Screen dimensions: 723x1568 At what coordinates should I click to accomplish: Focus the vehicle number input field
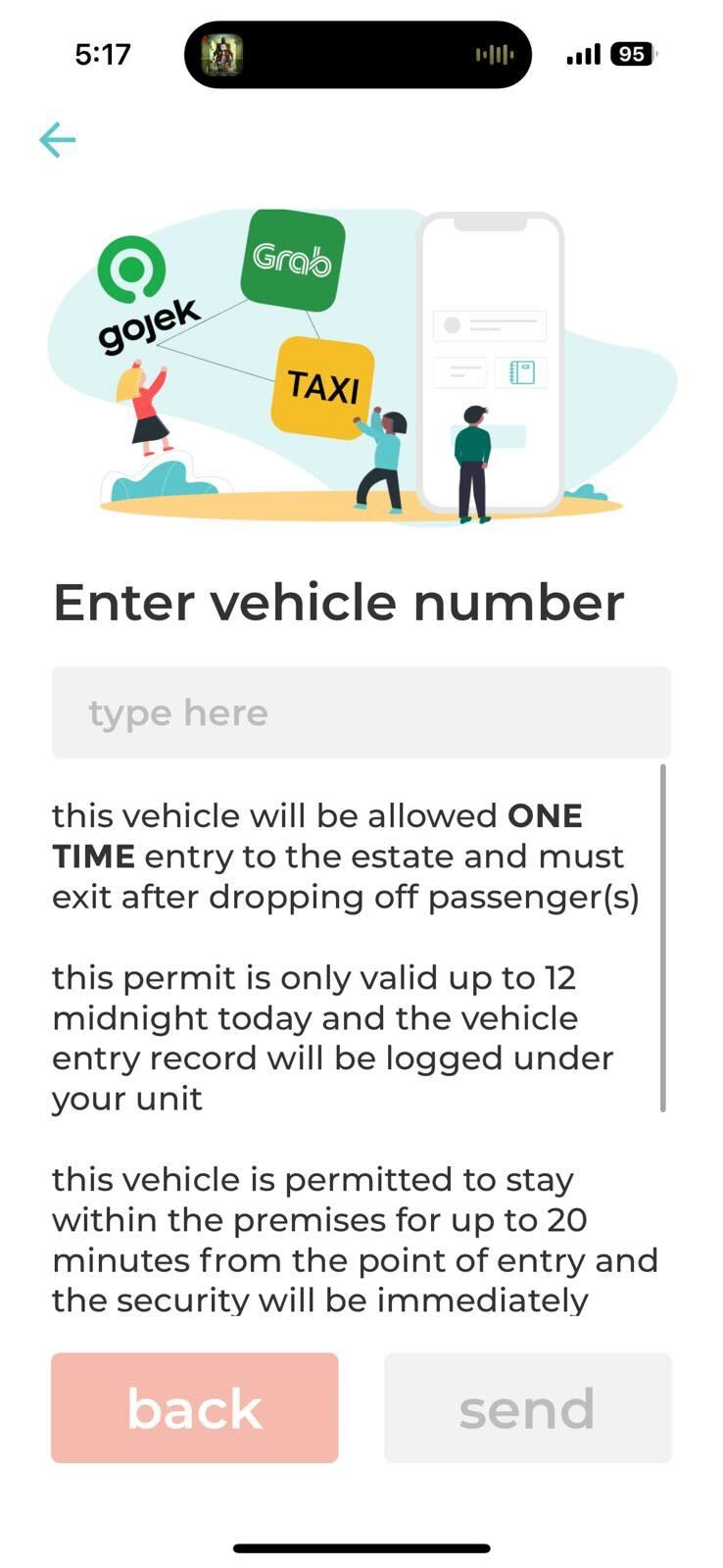pos(361,712)
